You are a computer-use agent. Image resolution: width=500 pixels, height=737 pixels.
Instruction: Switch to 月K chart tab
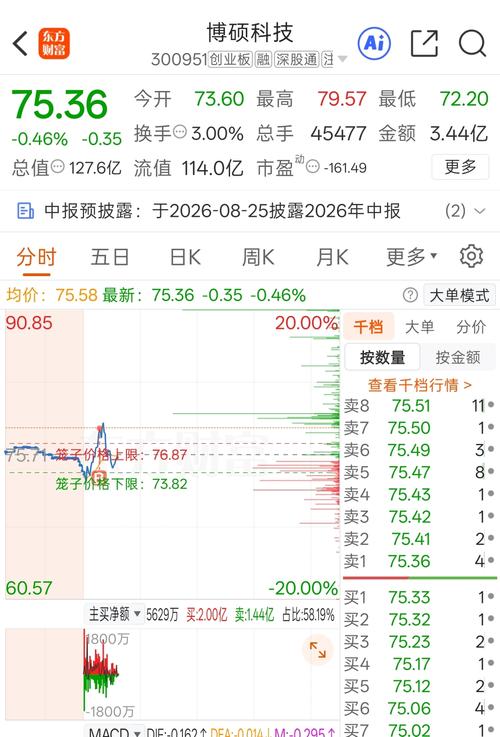pos(332,257)
